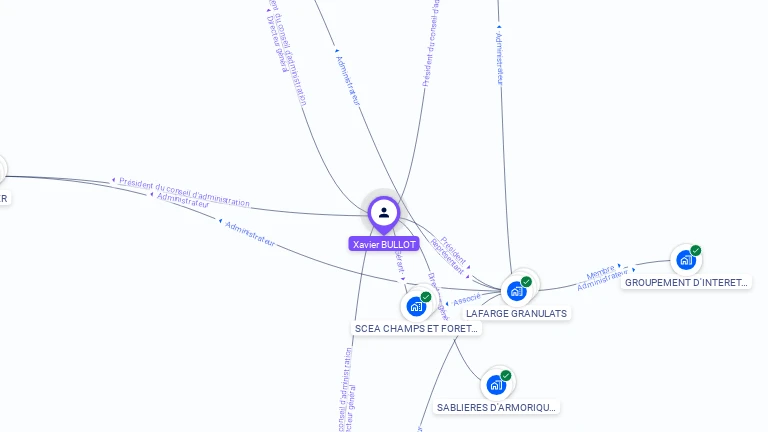Select the Xavier BULLOT person node

coord(384,213)
